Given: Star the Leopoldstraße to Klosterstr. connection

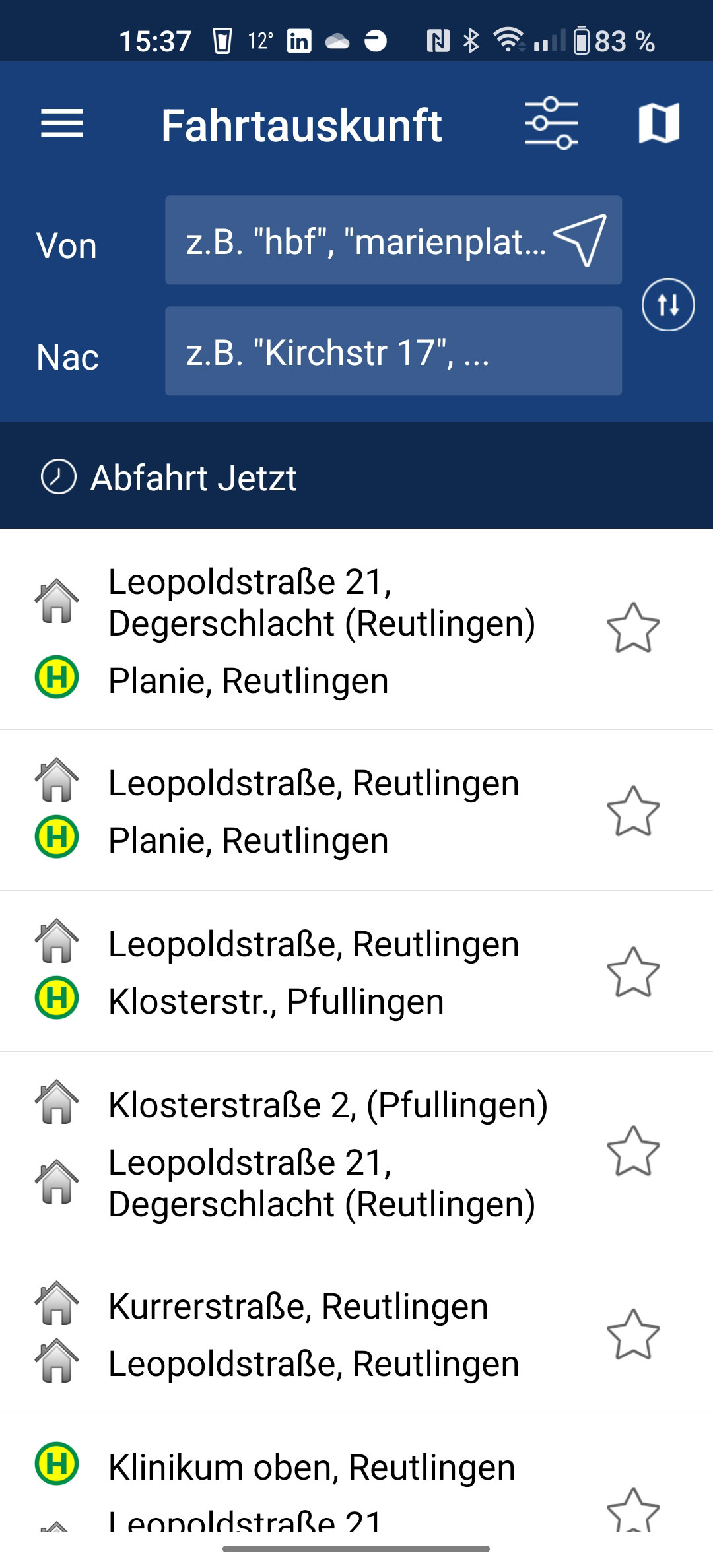Looking at the screenshot, I should [x=635, y=970].
